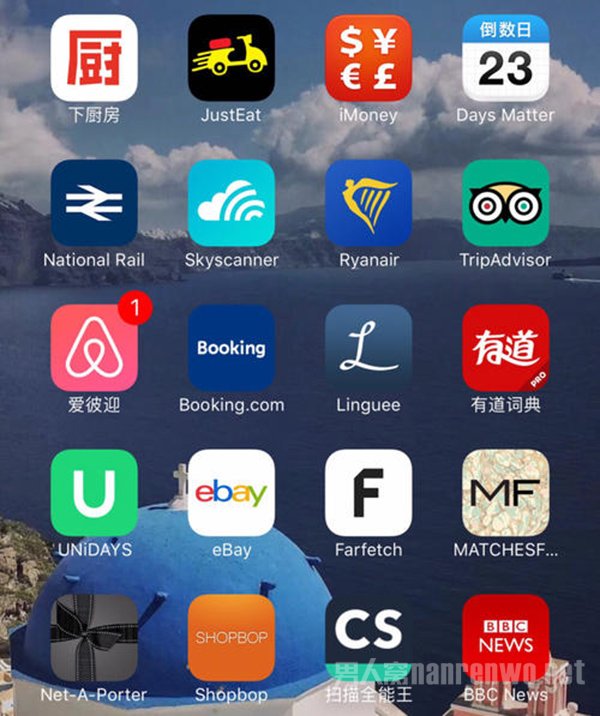Open the MATCHESFASHION app
This screenshot has height=716, width=600.
pyautogui.click(x=505, y=493)
